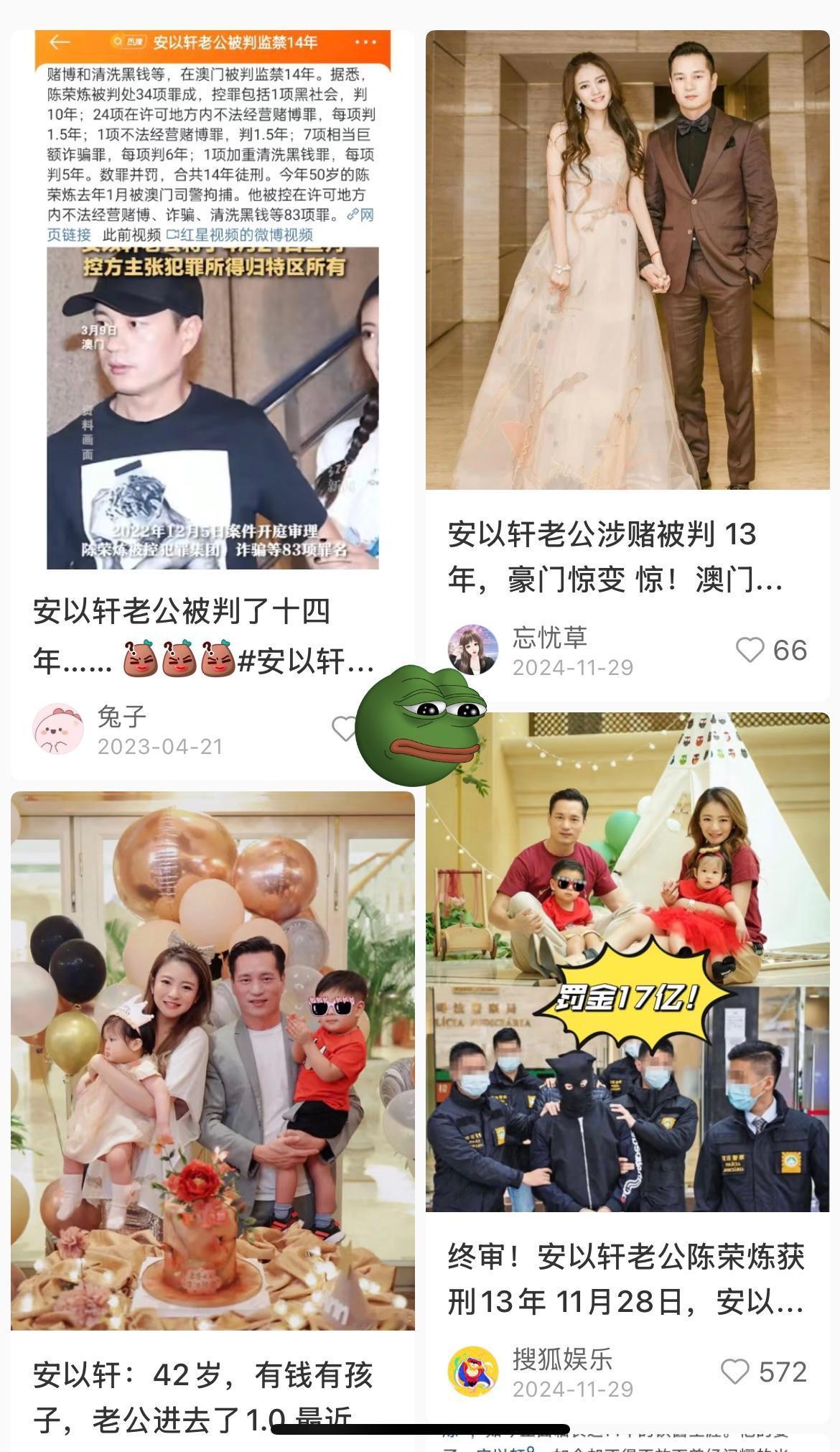The width and height of the screenshot is (840, 1452).
Task: View 兔子's profile from the avatar
Action: click(x=58, y=728)
